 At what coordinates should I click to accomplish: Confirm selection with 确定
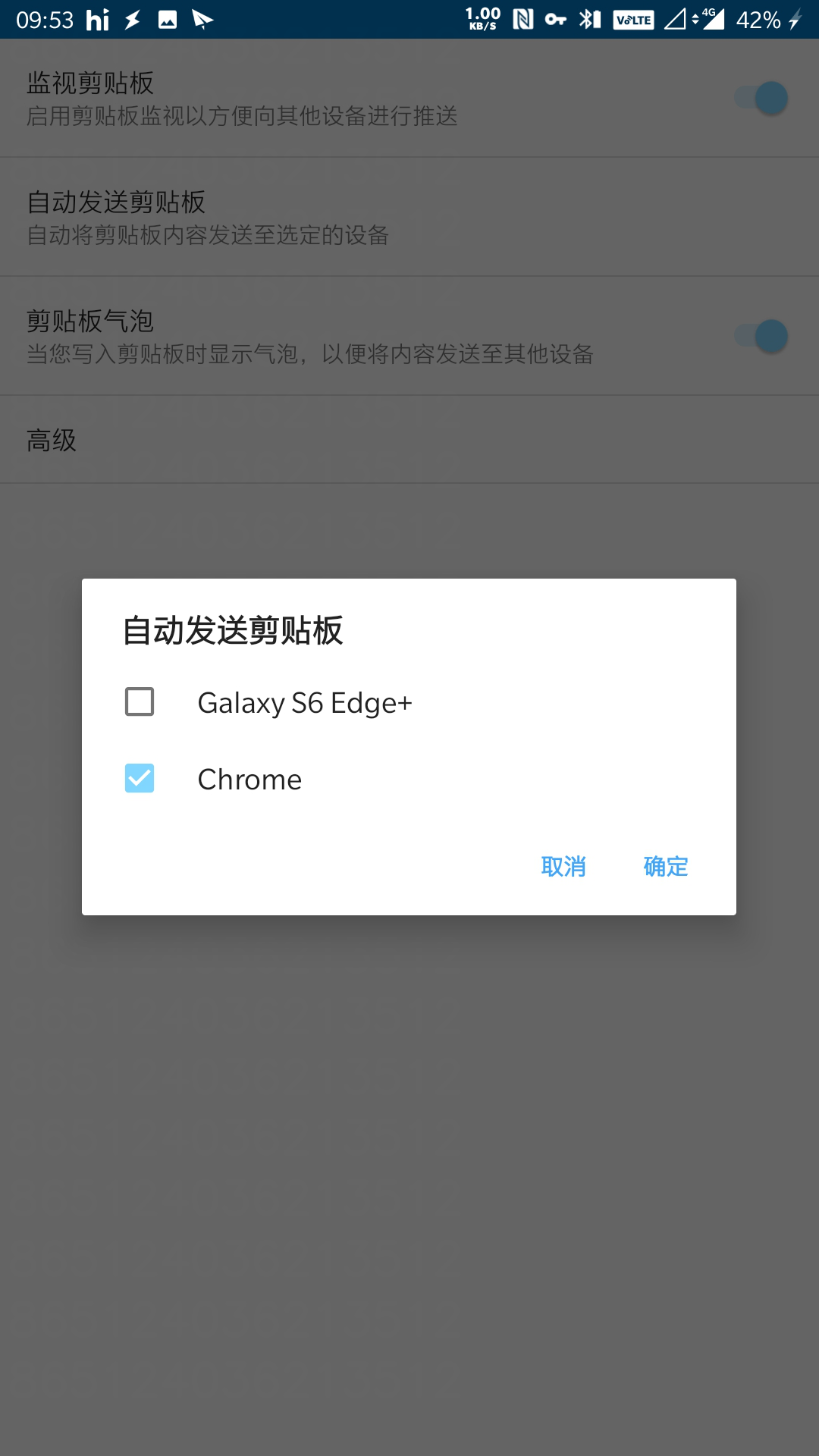666,866
